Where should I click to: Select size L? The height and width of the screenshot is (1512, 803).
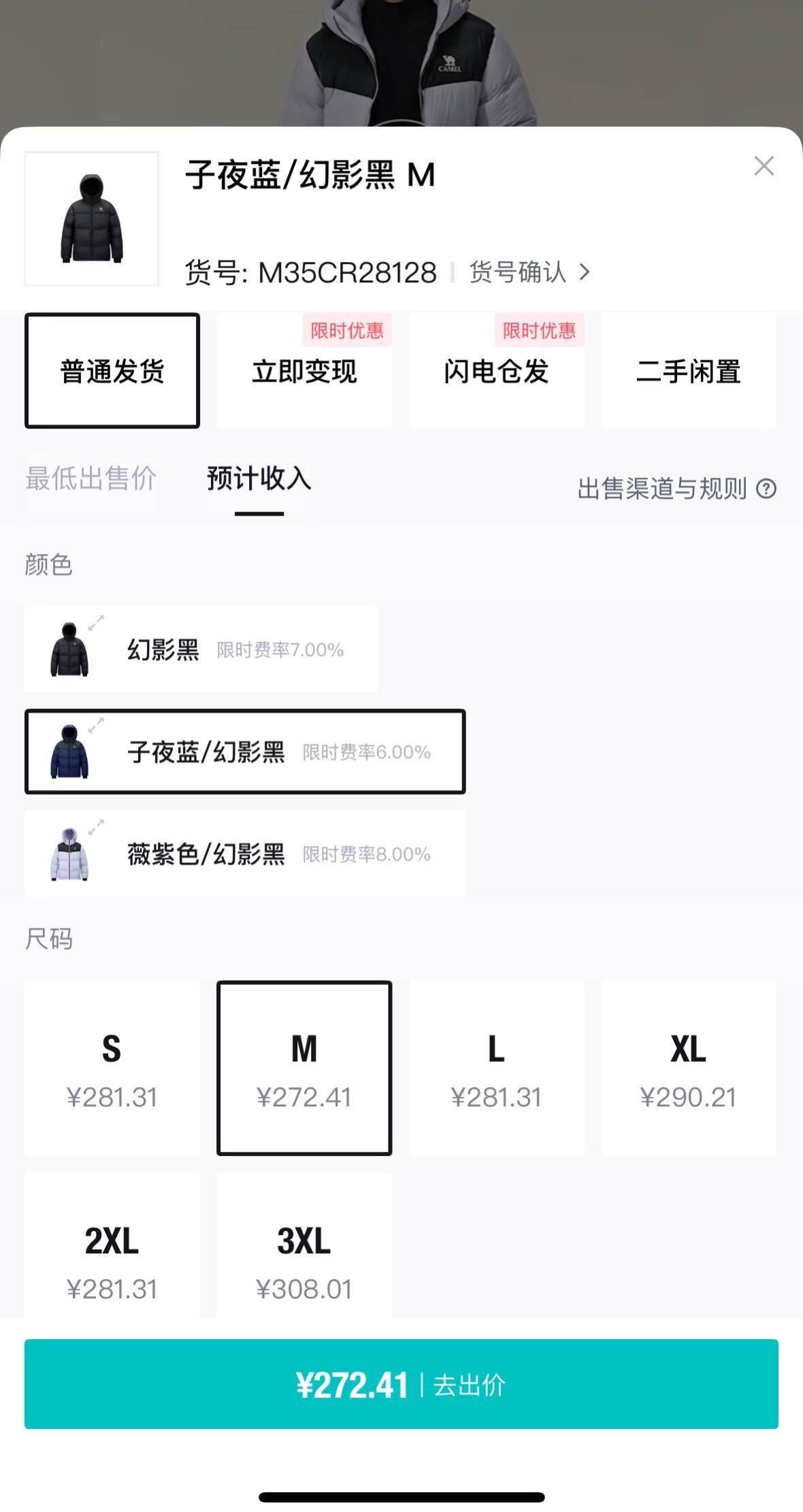click(x=496, y=1068)
